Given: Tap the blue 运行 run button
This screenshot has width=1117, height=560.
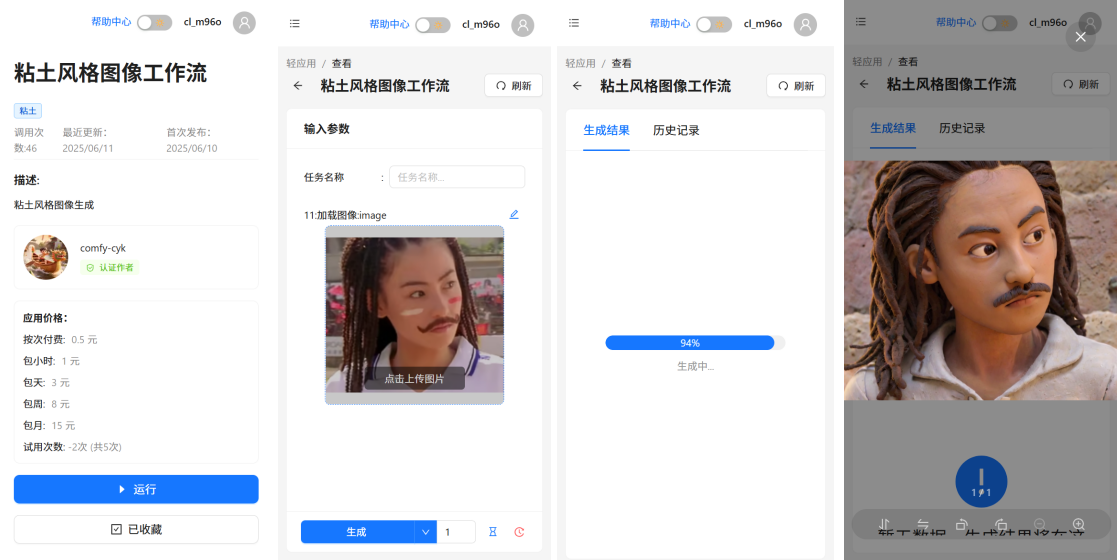Looking at the screenshot, I should coord(136,489).
